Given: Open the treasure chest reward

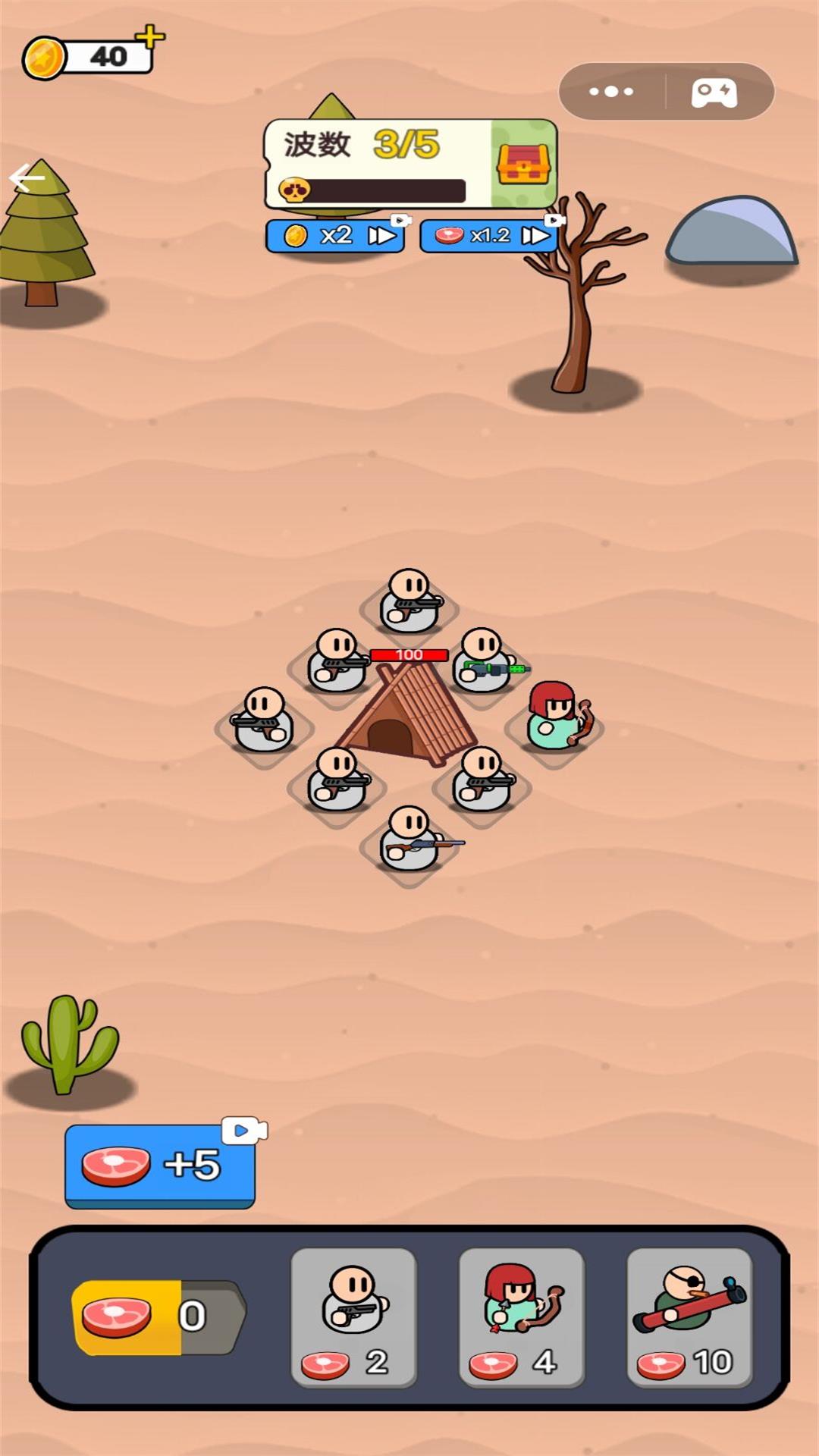Looking at the screenshot, I should 523,163.
